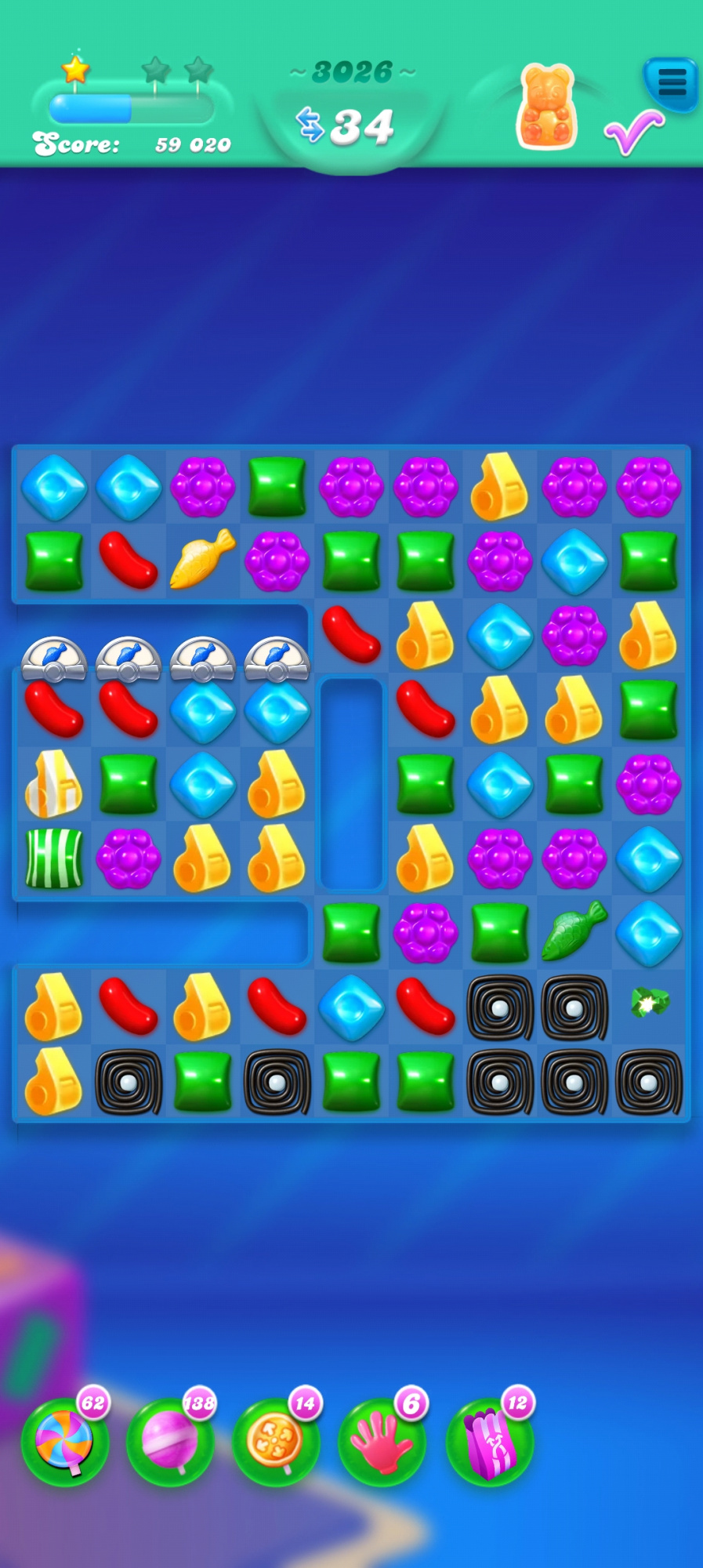Select the pink lollipop hammer booster with 138
Screen dimensions: 703x1568
170,1441
